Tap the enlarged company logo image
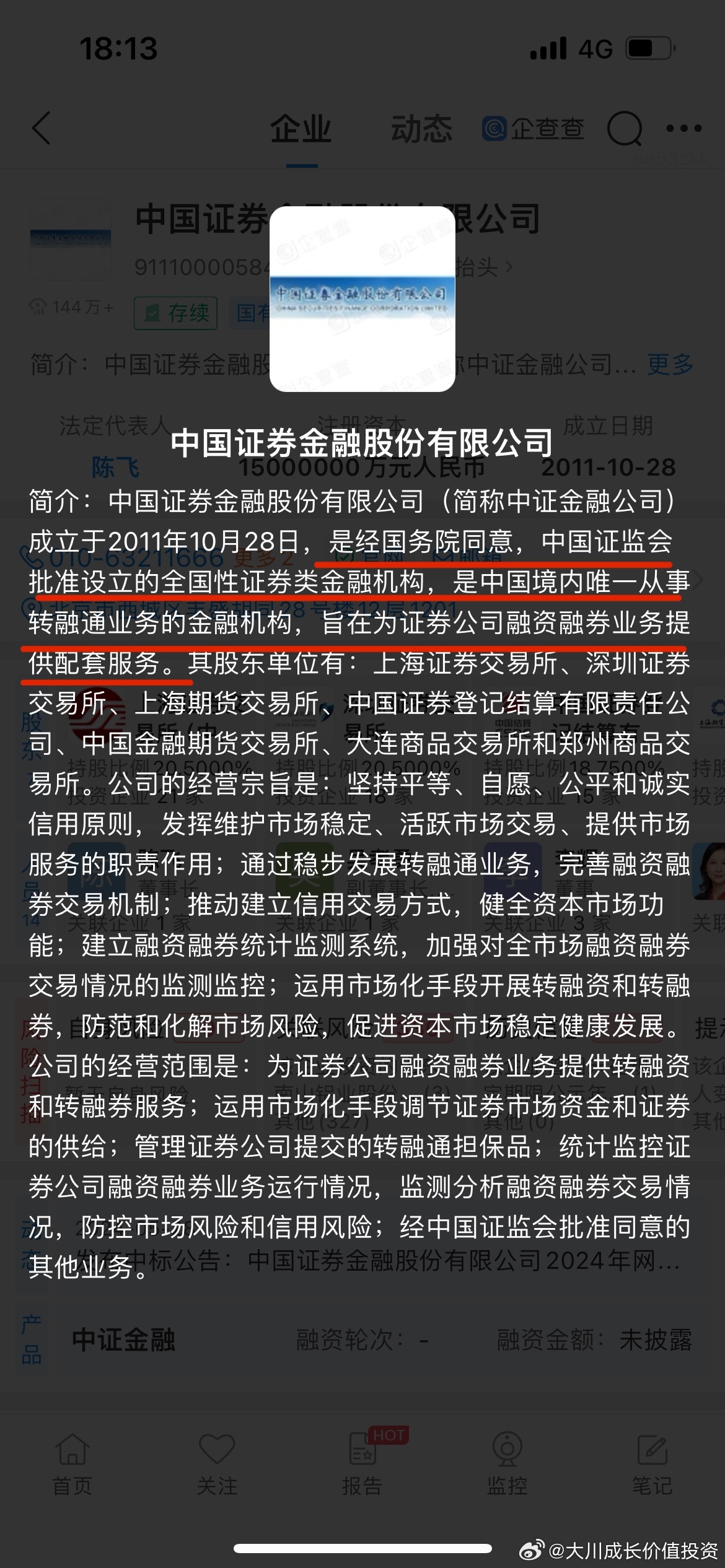The width and height of the screenshot is (725, 1568). tap(362, 298)
